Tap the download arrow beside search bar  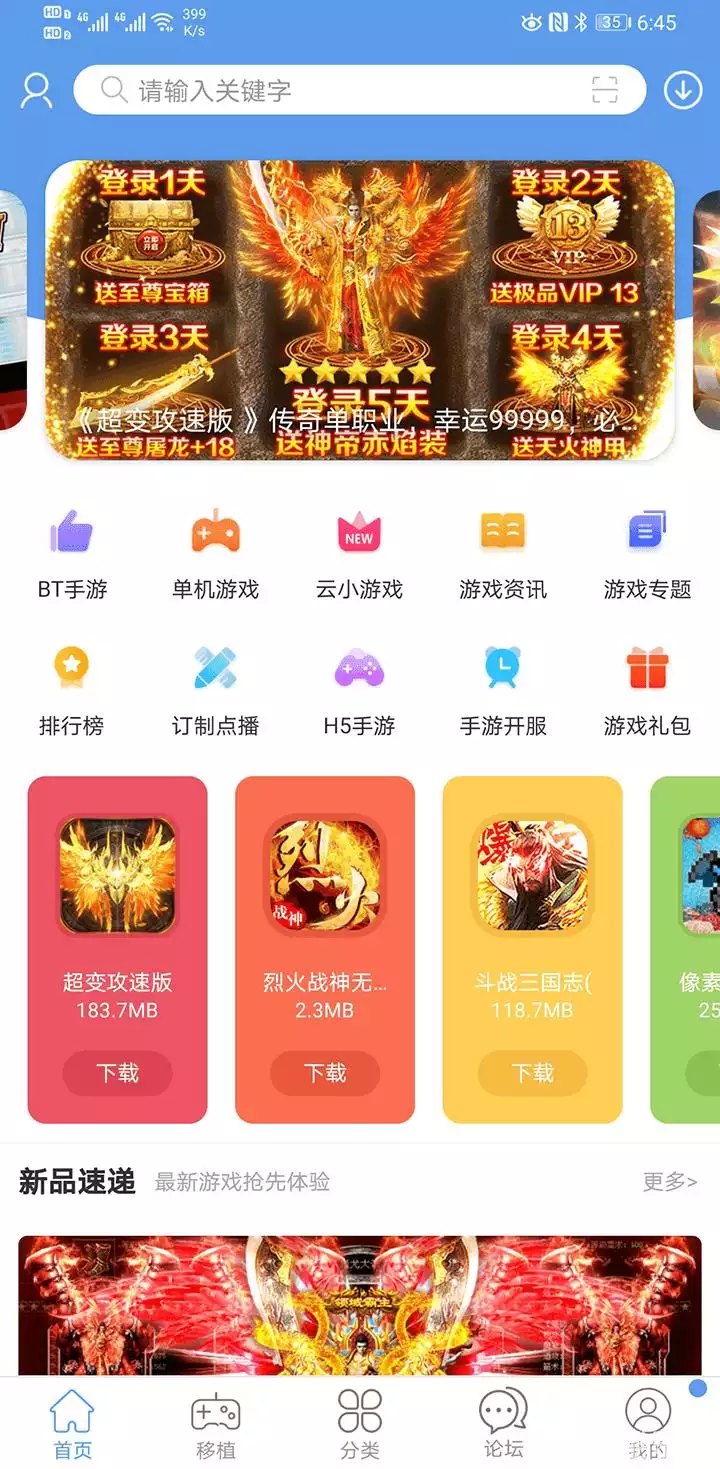683,89
